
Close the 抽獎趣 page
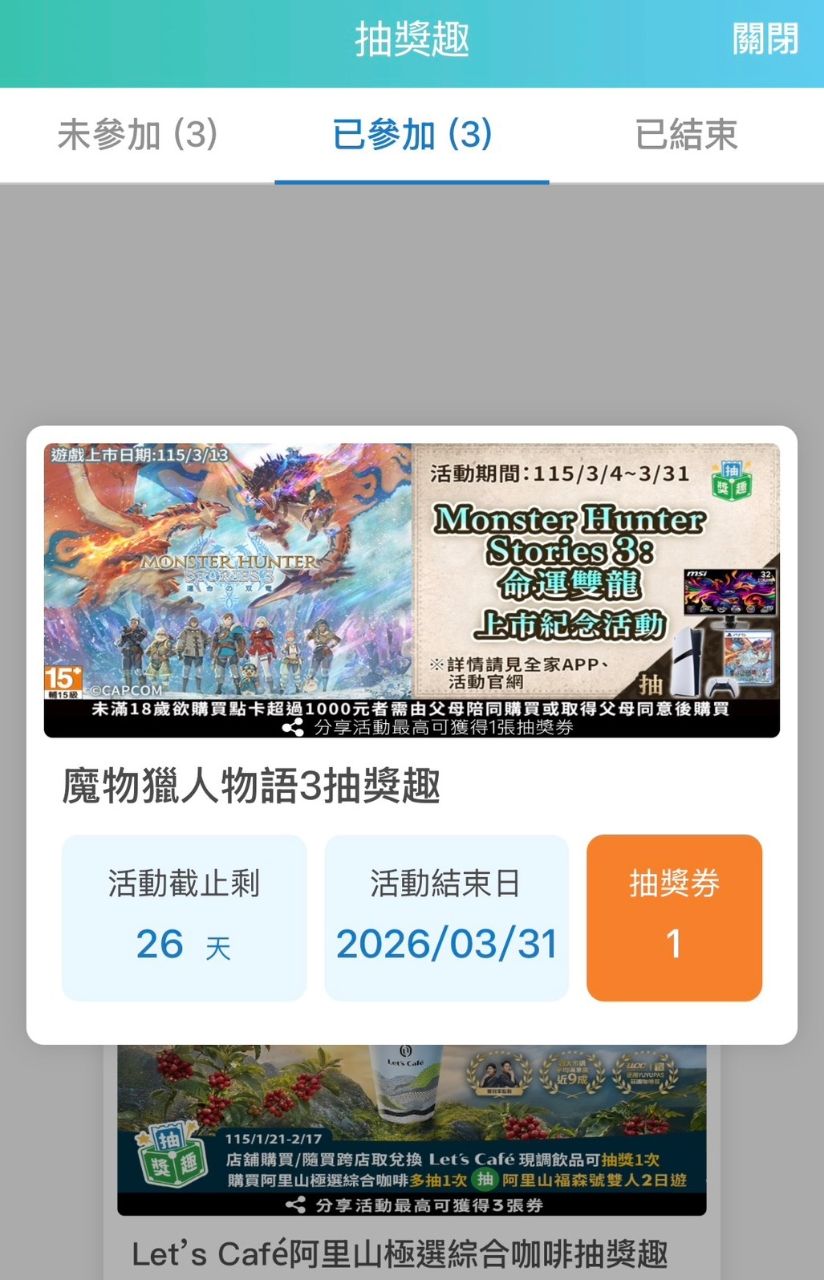click(765, 40)
